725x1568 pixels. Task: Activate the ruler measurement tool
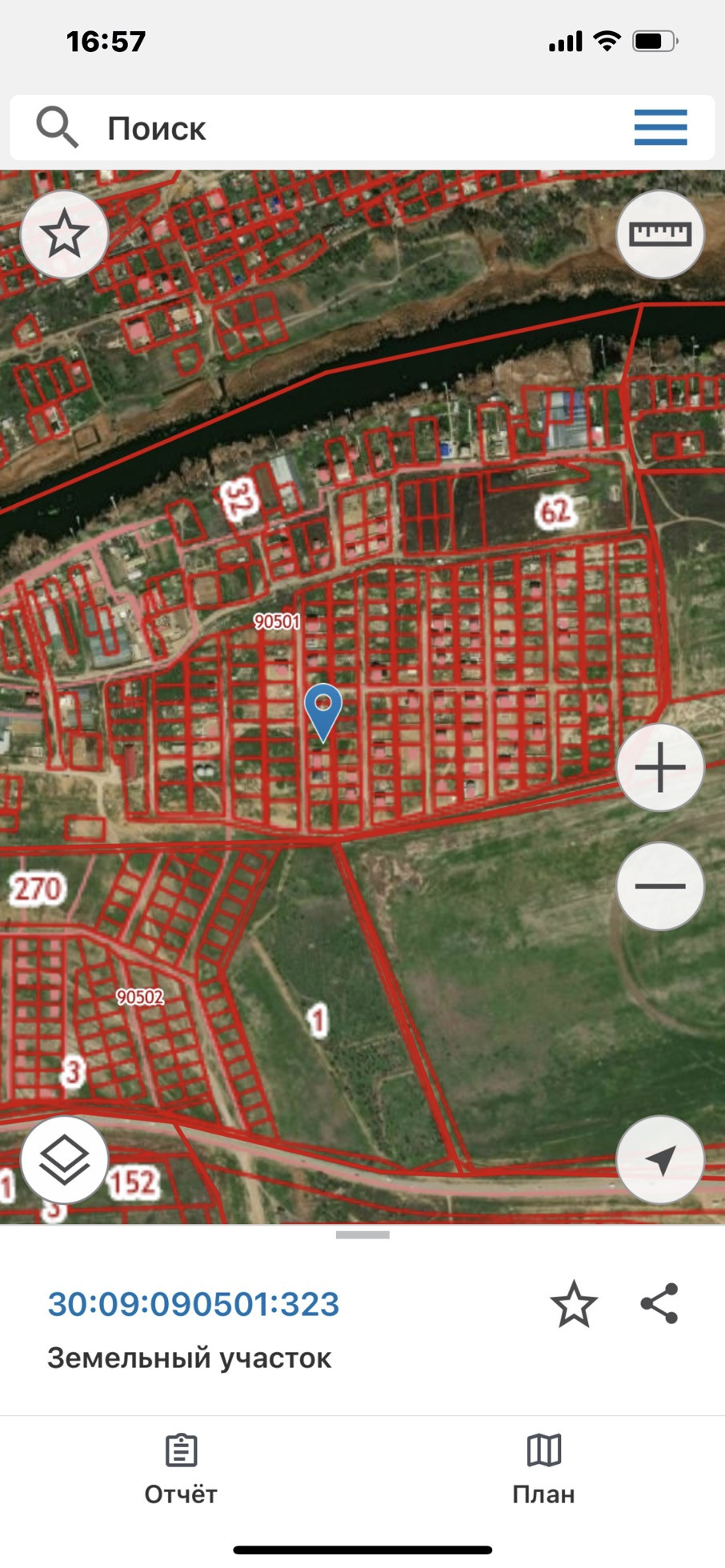click(660, 234)
